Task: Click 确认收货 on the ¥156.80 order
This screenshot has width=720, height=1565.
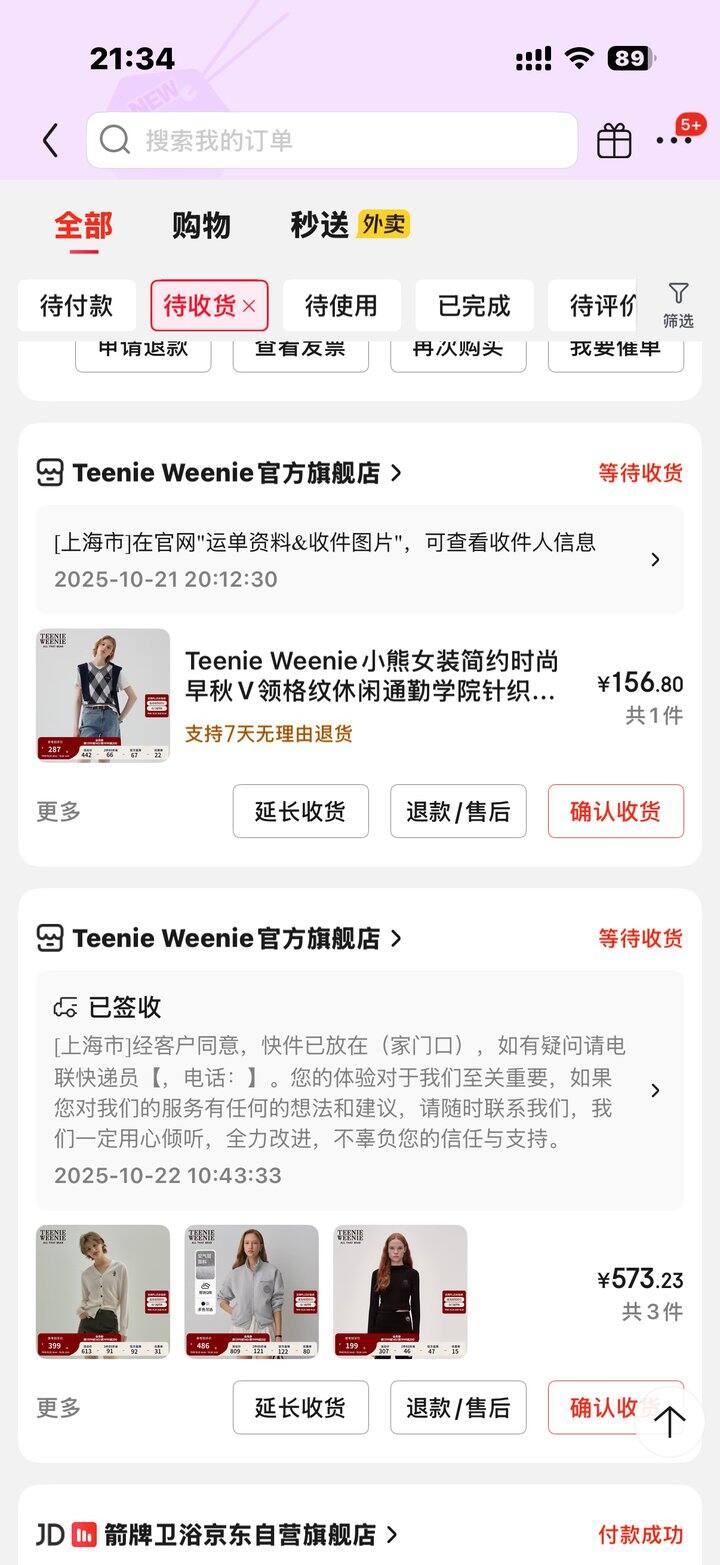Action: pos(615,811)
